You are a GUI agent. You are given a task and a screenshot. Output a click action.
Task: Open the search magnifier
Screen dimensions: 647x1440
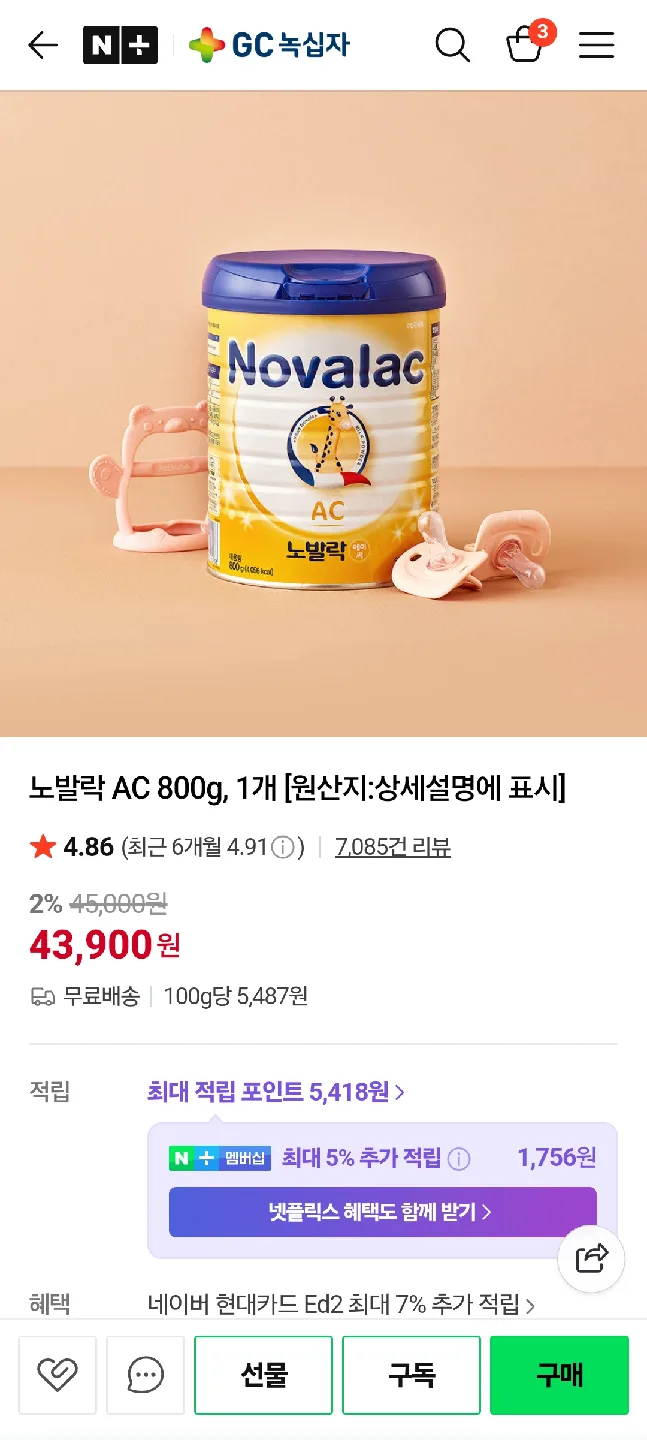[x=452, y=45]
